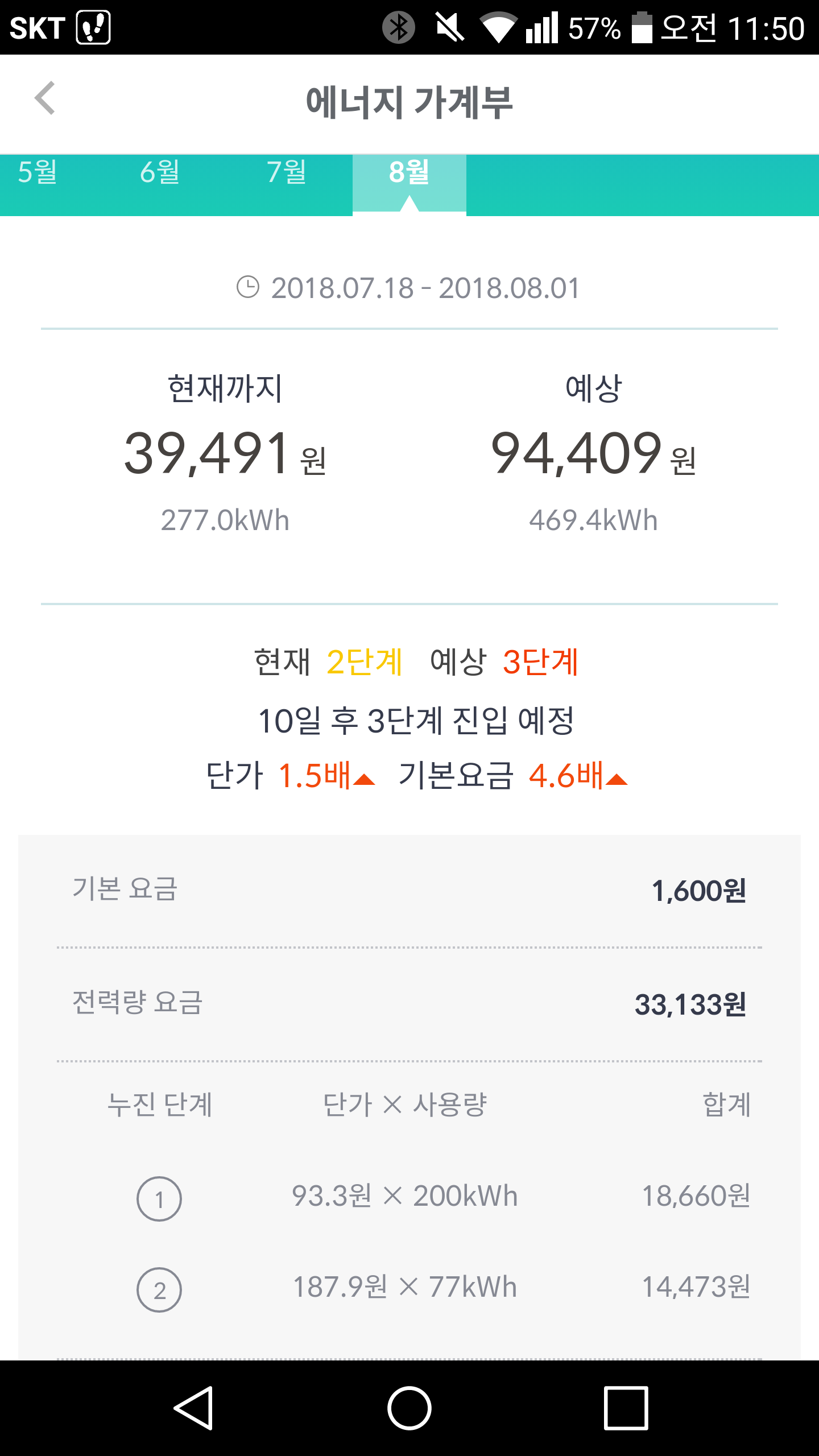Select the 7월 month tab
Screen dimensions: 819x1456
pos(287,172)
